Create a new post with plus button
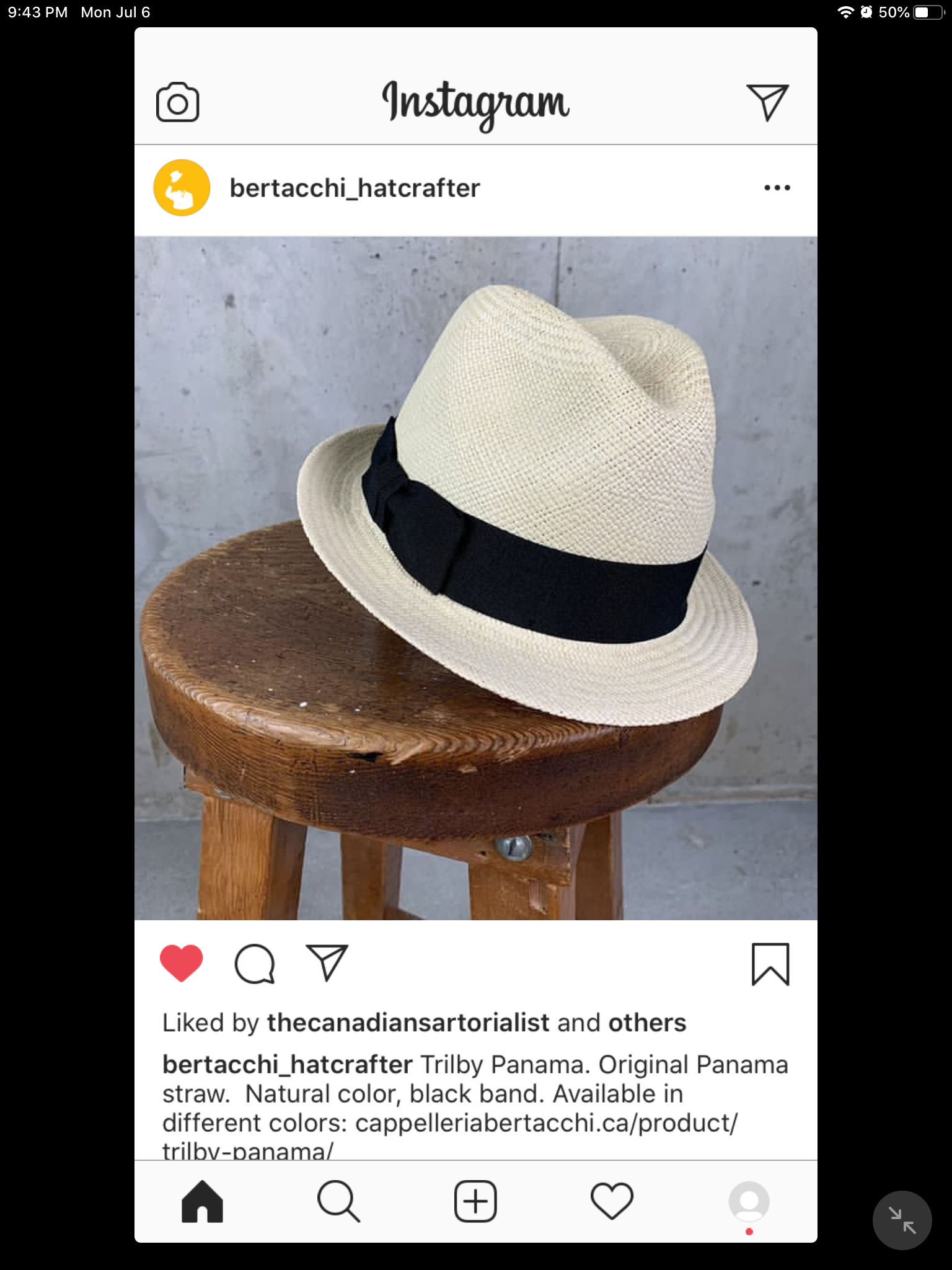952x1270 pixels. click(475, 1201)
